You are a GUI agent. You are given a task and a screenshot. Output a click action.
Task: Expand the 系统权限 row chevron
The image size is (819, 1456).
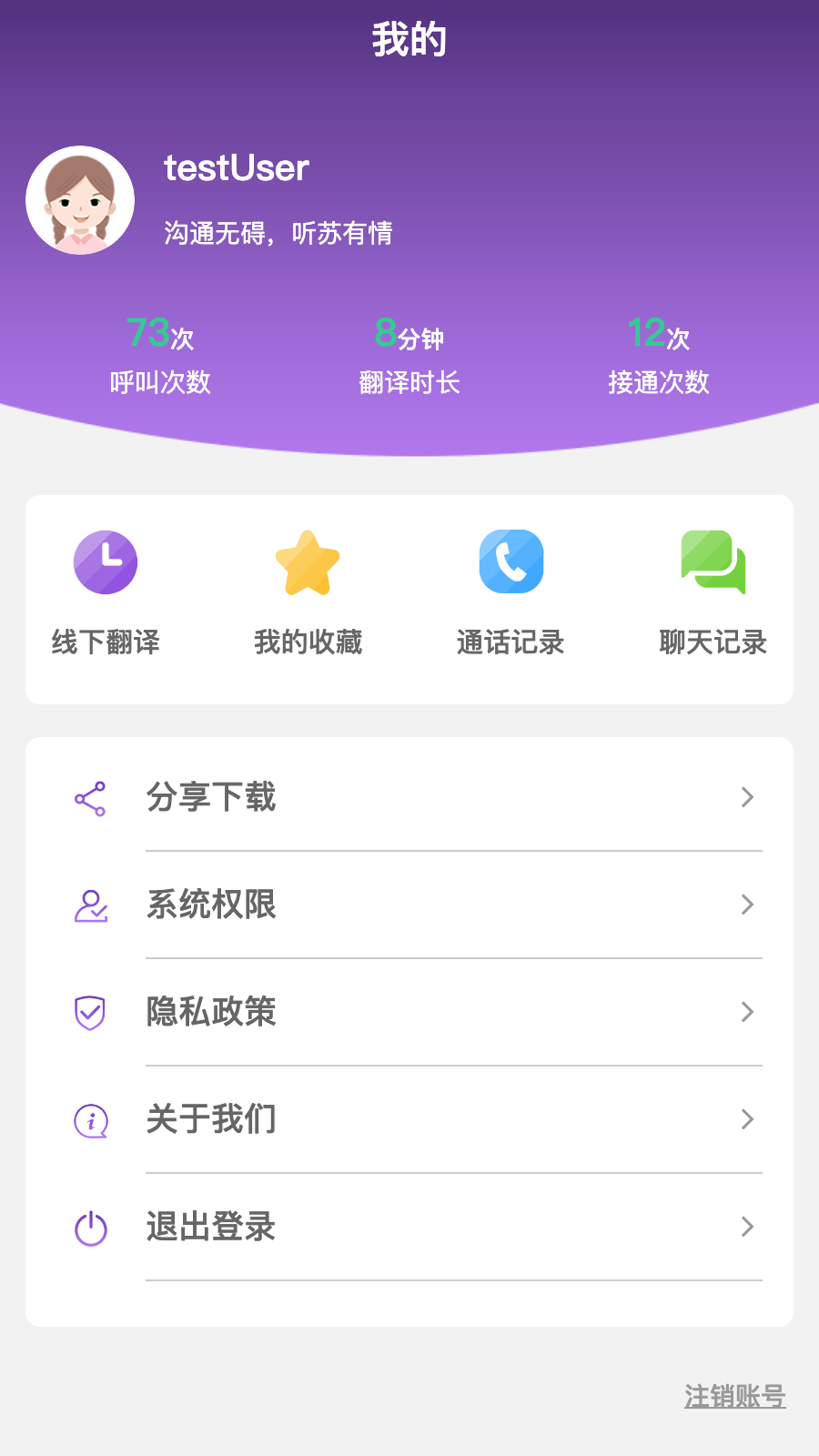[748, 905]
